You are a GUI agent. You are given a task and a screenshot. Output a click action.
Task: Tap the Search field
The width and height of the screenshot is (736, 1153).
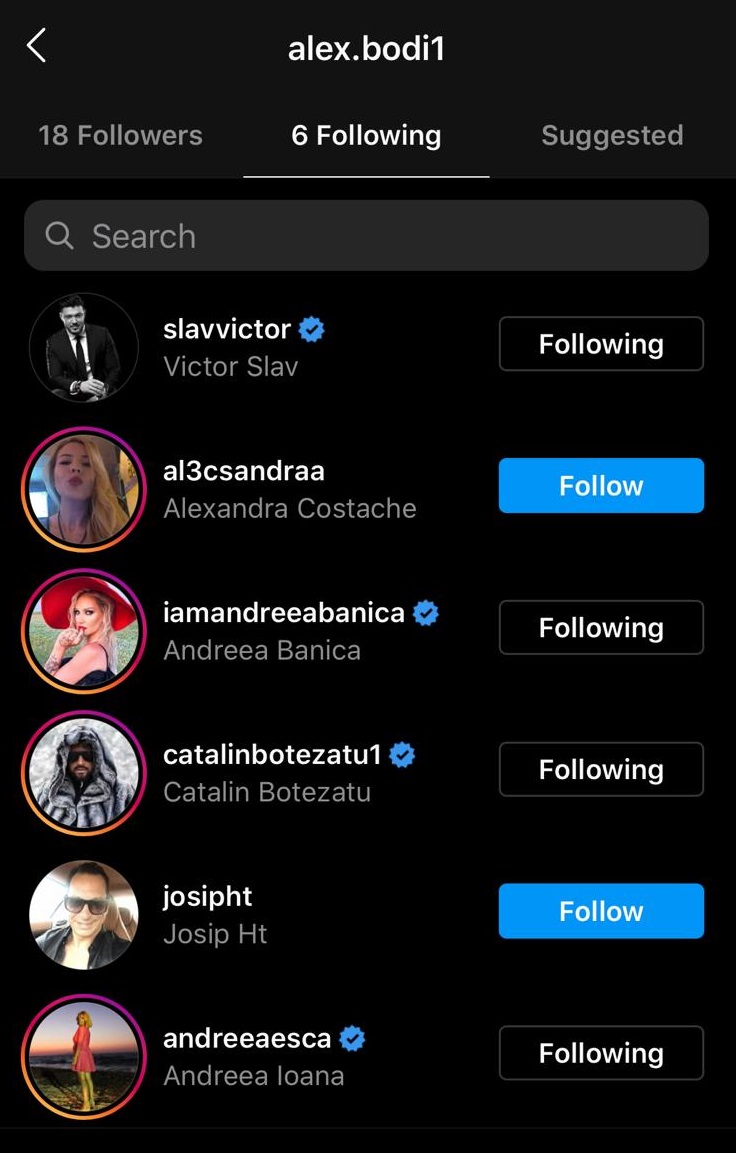coord(366,236)
